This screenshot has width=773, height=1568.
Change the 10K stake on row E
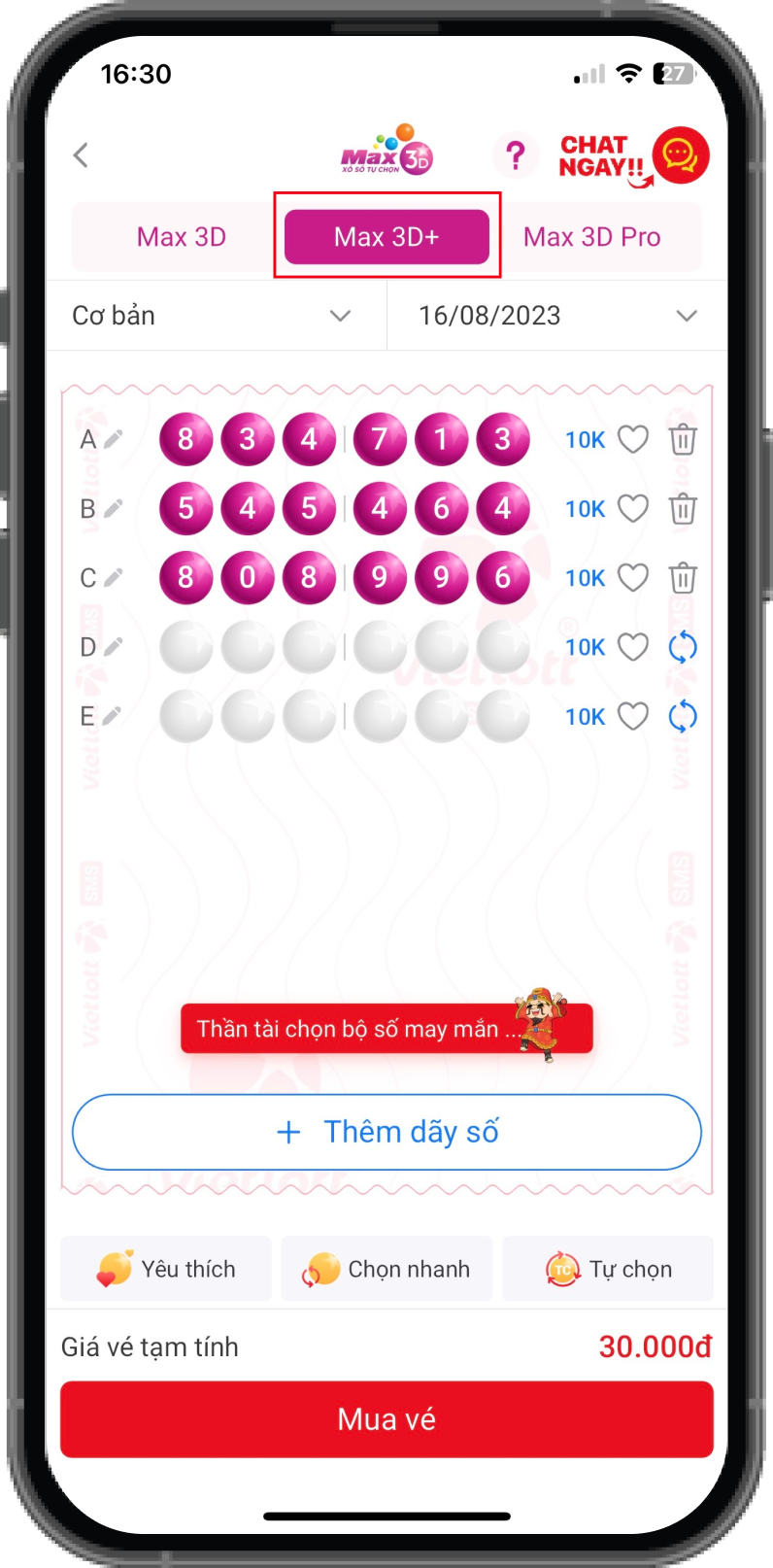(585, 717)
